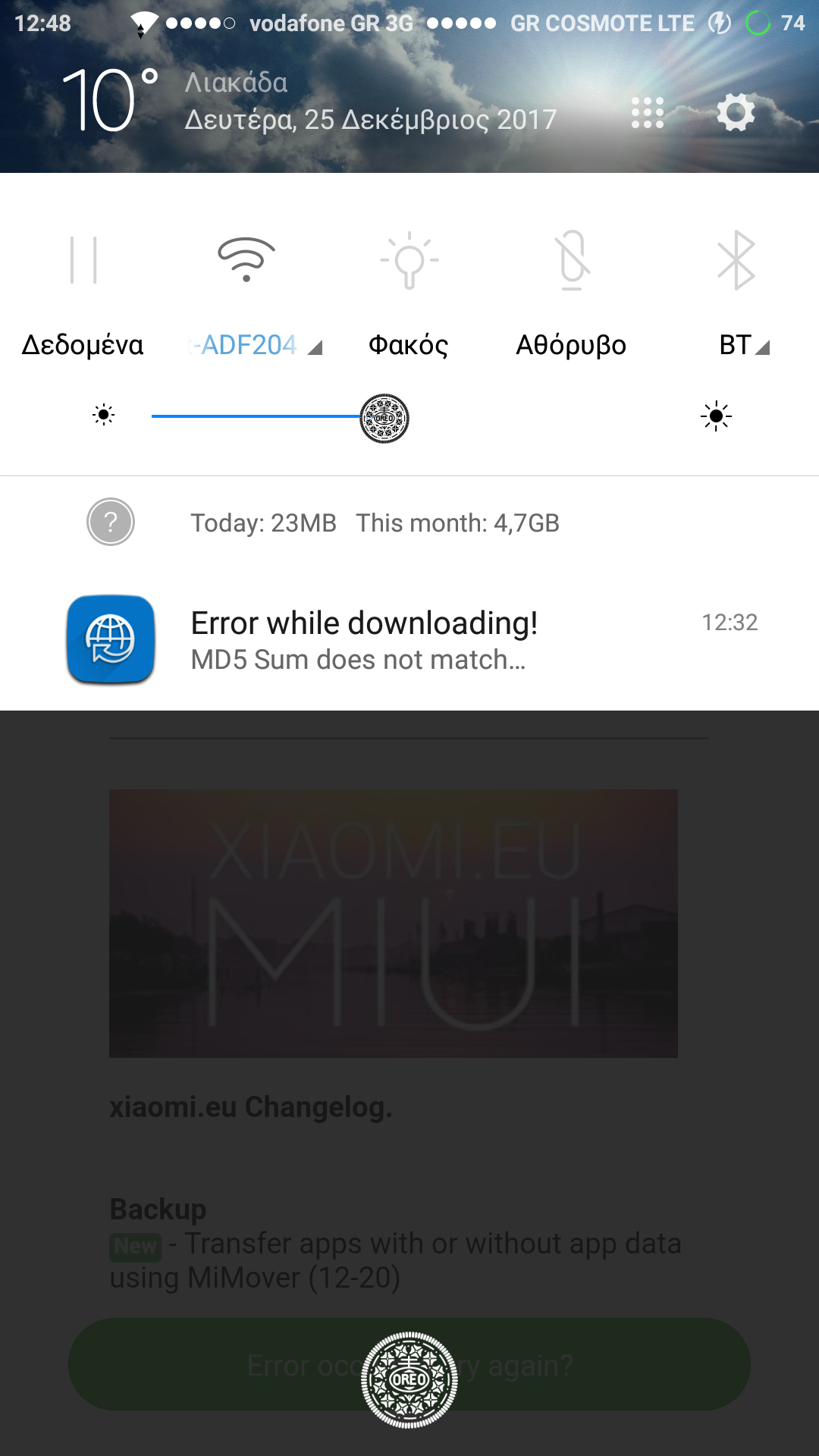Open the weather widget showing 10°
The image size is (819, 1456).
point(109,100)
